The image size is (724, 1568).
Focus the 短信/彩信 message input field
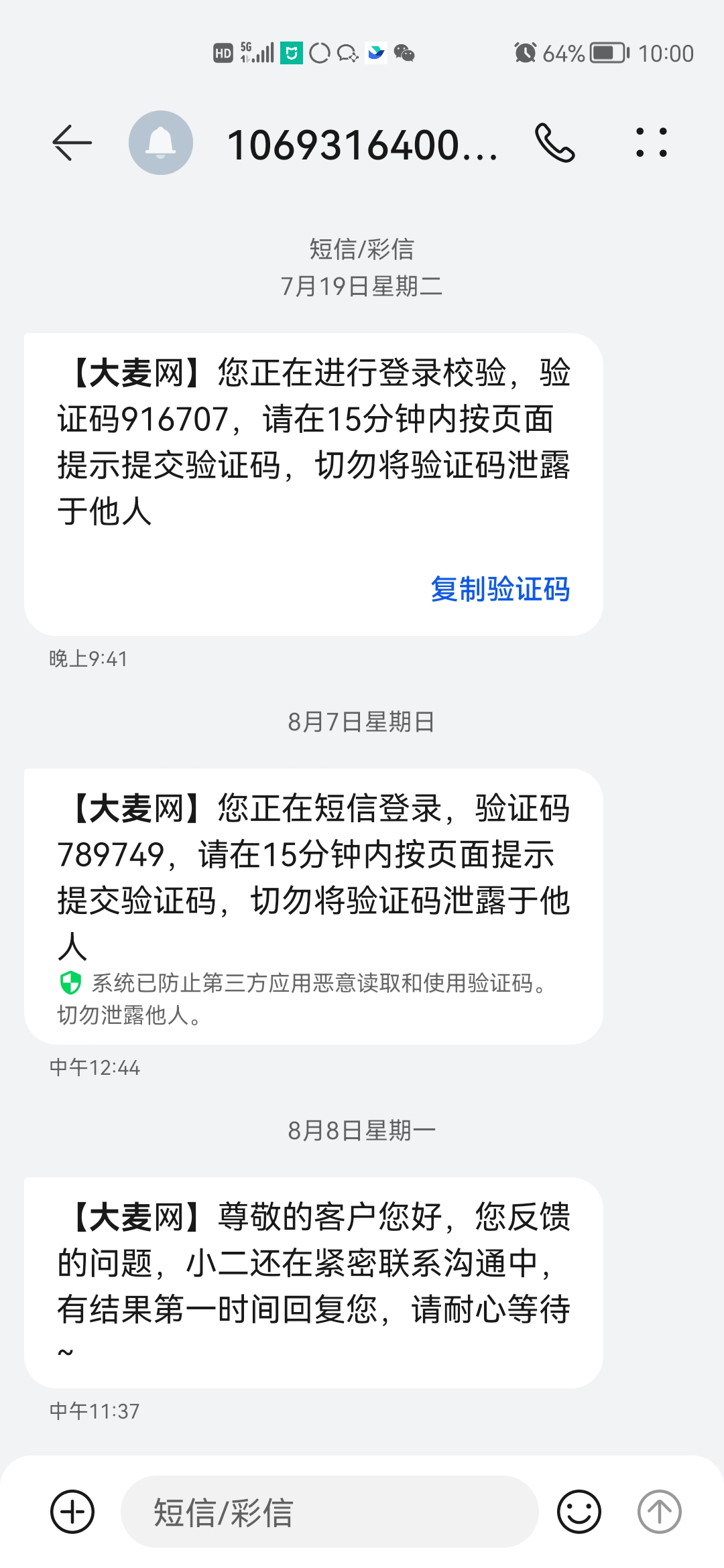(x=330, y=1512)
